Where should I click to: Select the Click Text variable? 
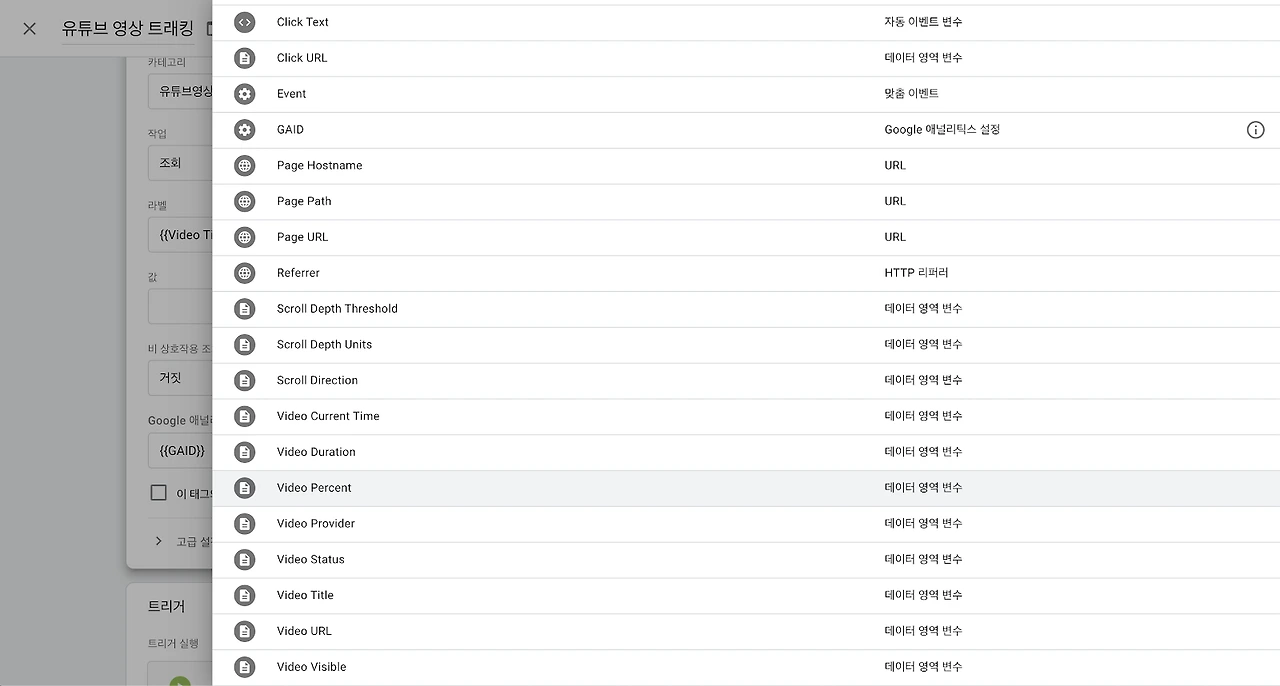[x=746, y=22]
